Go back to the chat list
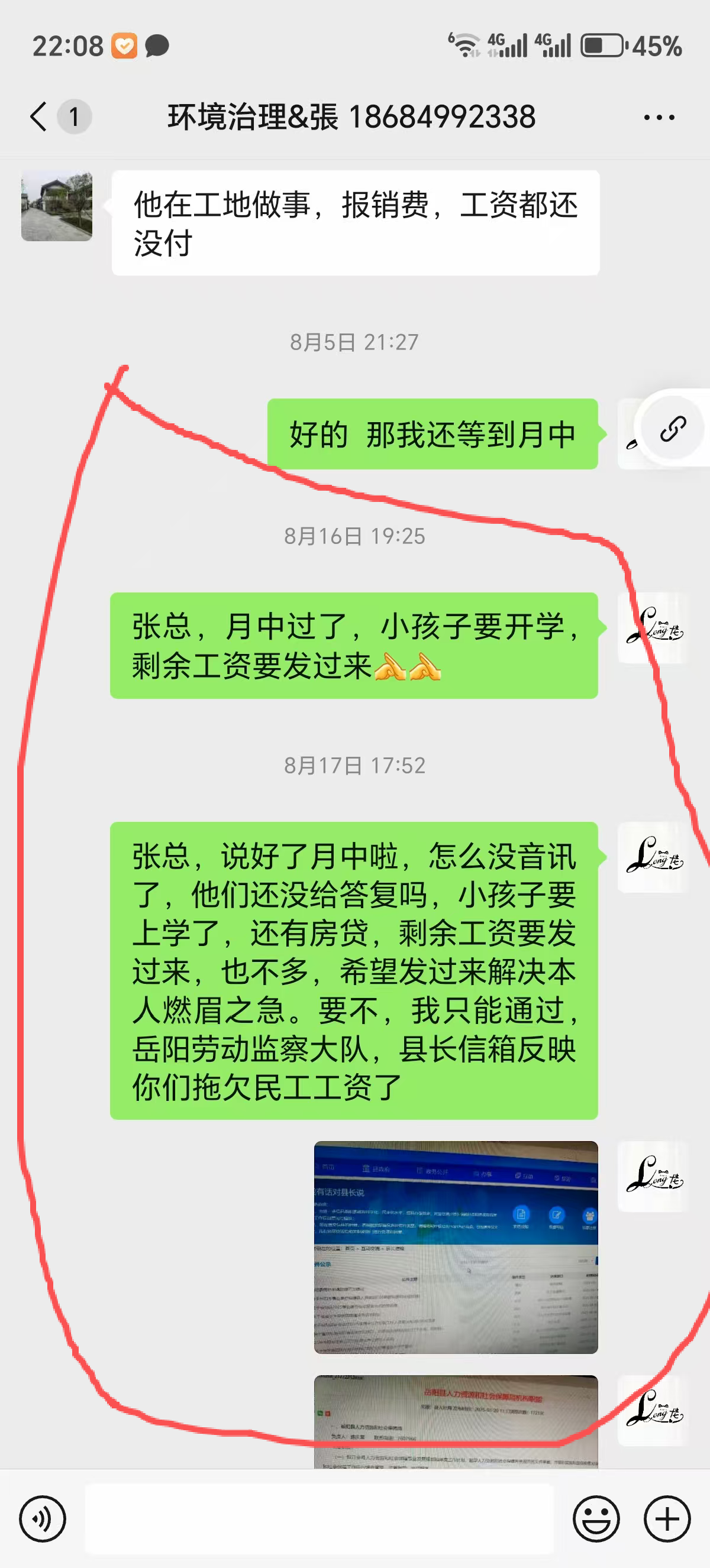Image resolution: width=710 pixels, height=1568 pixels. (39, 116)
